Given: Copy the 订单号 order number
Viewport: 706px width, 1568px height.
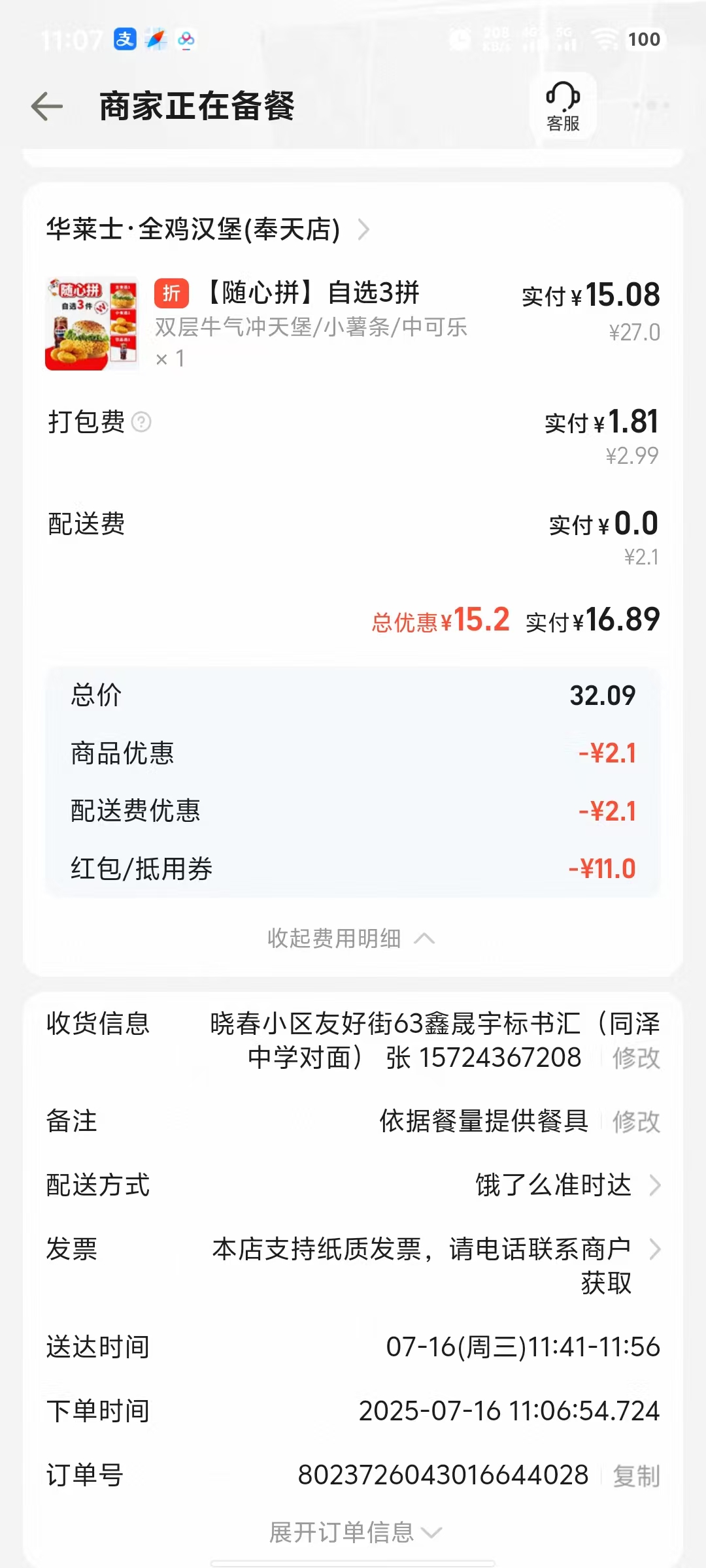Looking at the screenshot, I should tap(636, 1476).
